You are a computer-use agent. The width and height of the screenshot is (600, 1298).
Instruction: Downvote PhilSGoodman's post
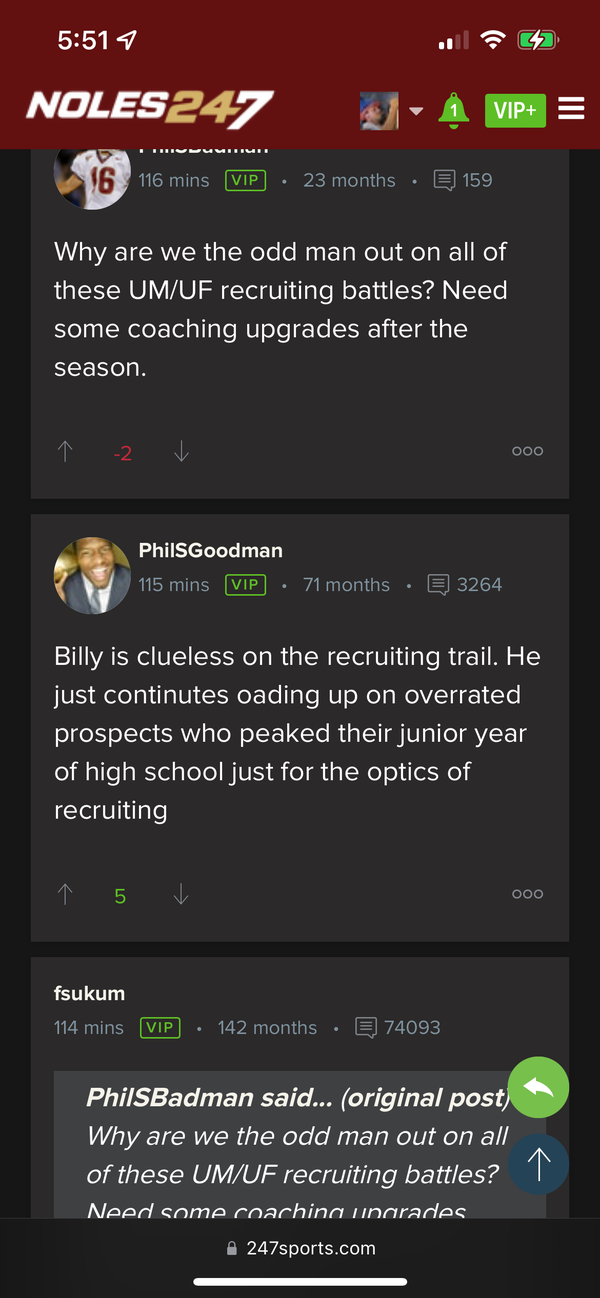(181, 895)
